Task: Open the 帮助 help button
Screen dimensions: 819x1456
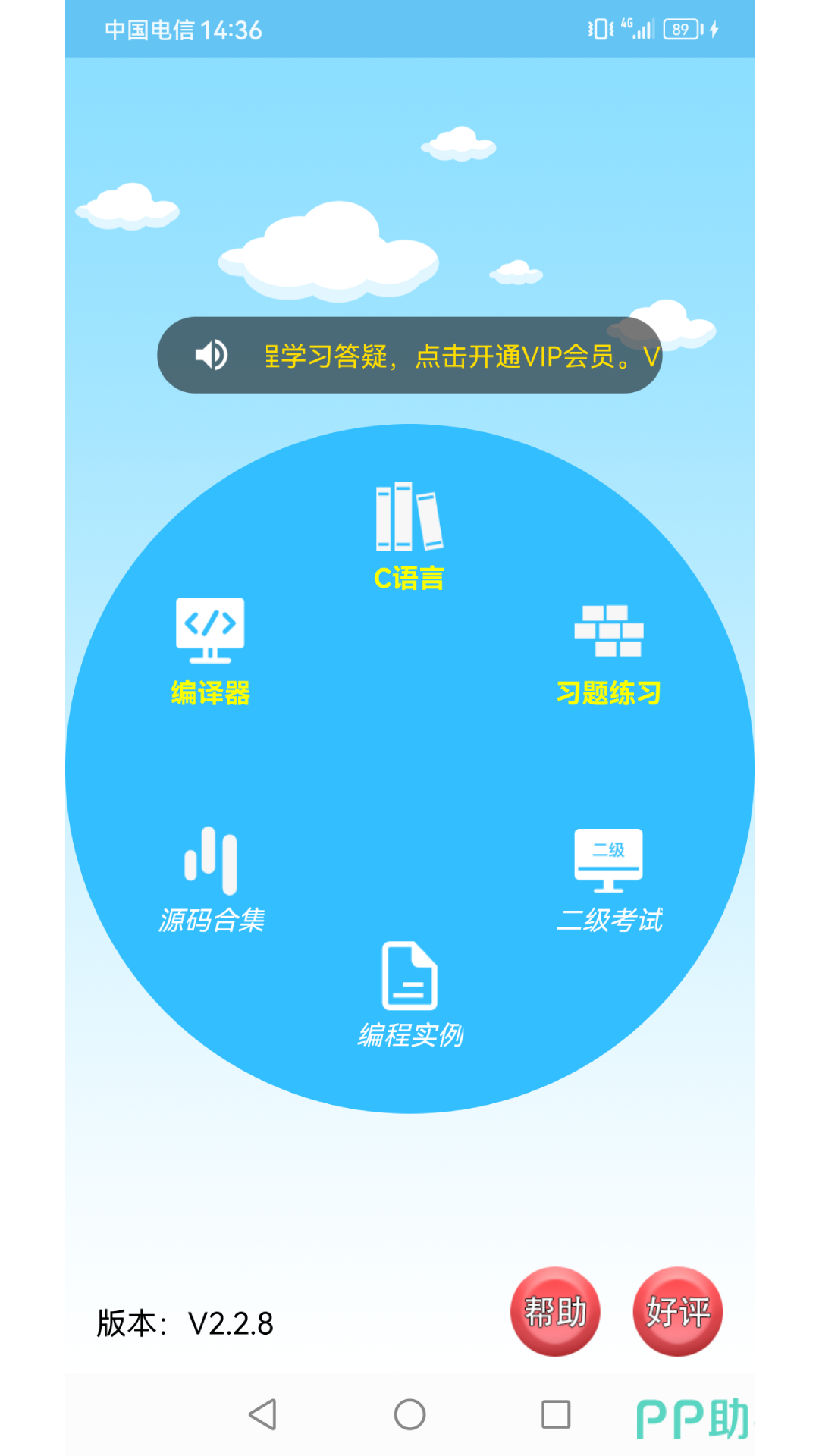Action: click(555, 1311)
